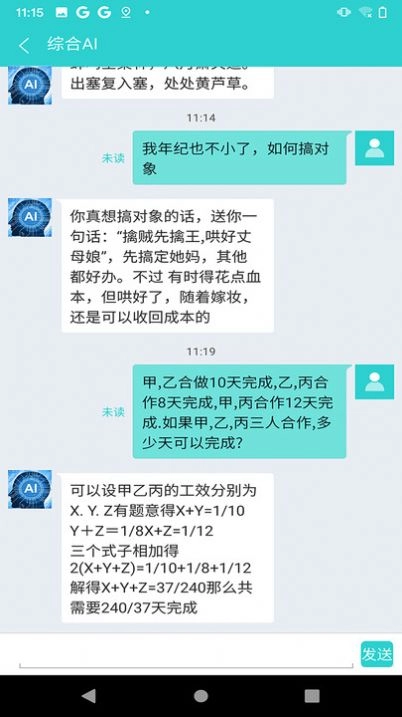
Task: Open the system recent apps button
Action: (312, 696)
